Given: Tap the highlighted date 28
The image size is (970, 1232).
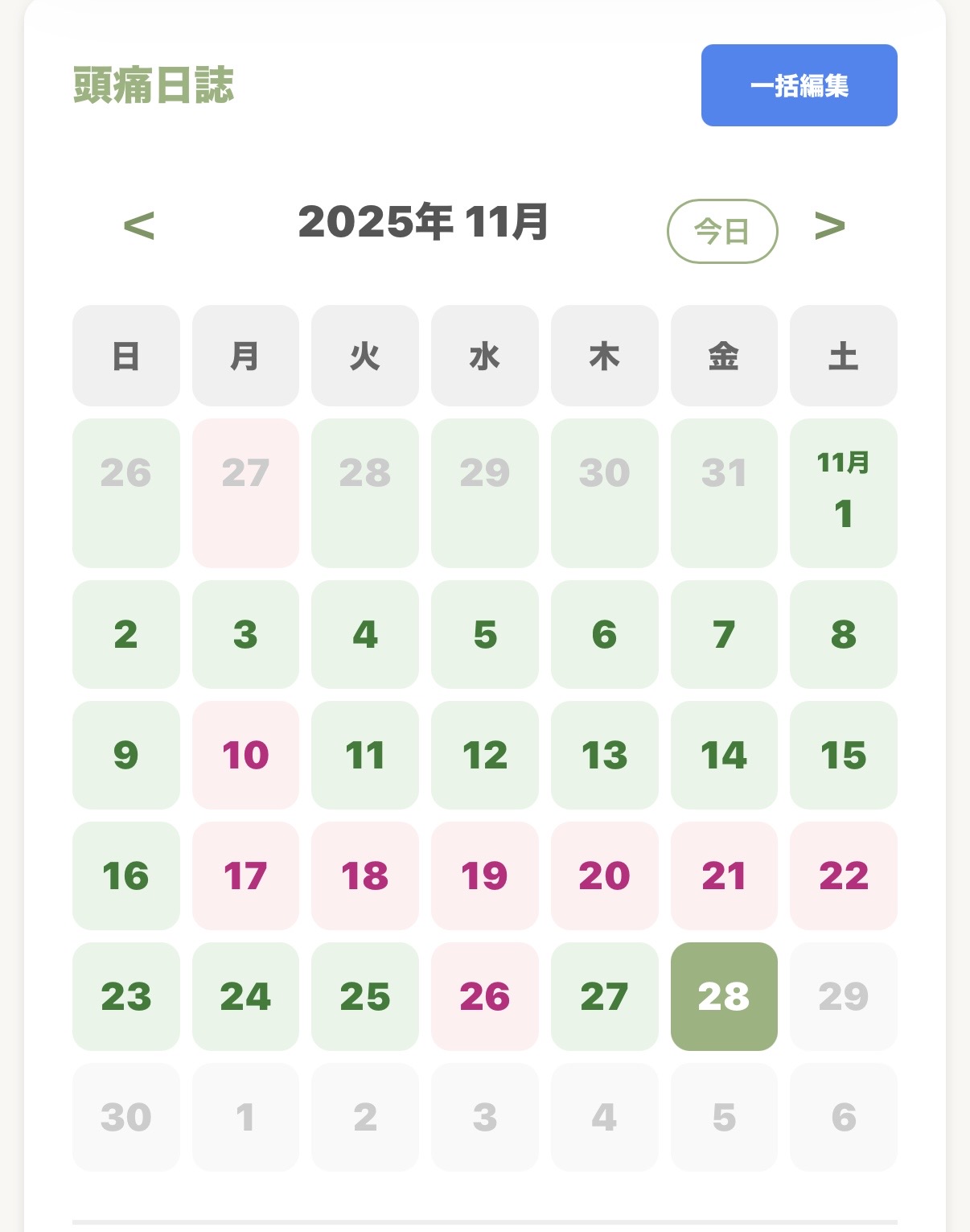Looking at the screenshot, I should pos(723,996).
